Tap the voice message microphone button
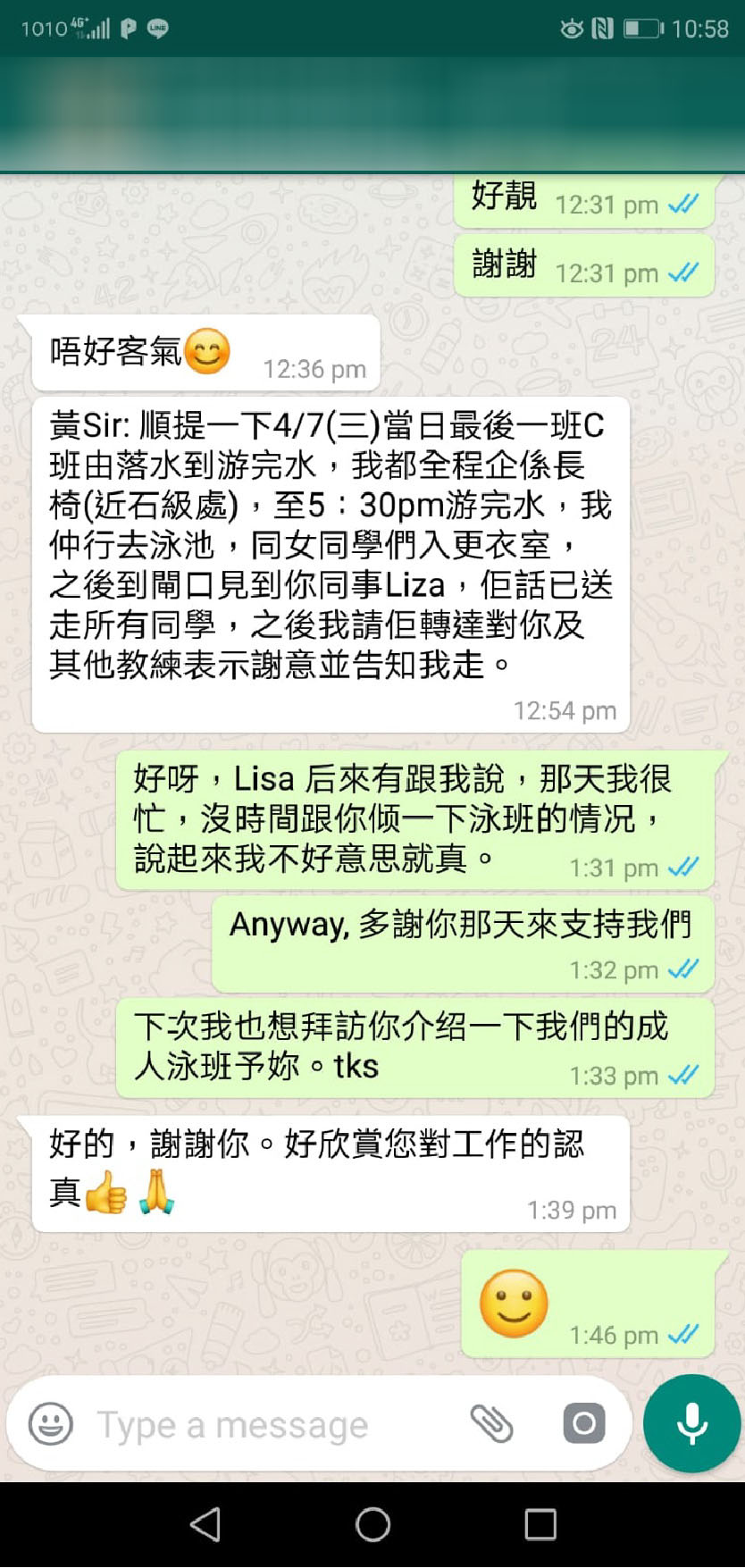This screenshot has height=1568, width=745. tap(692, 1423)
